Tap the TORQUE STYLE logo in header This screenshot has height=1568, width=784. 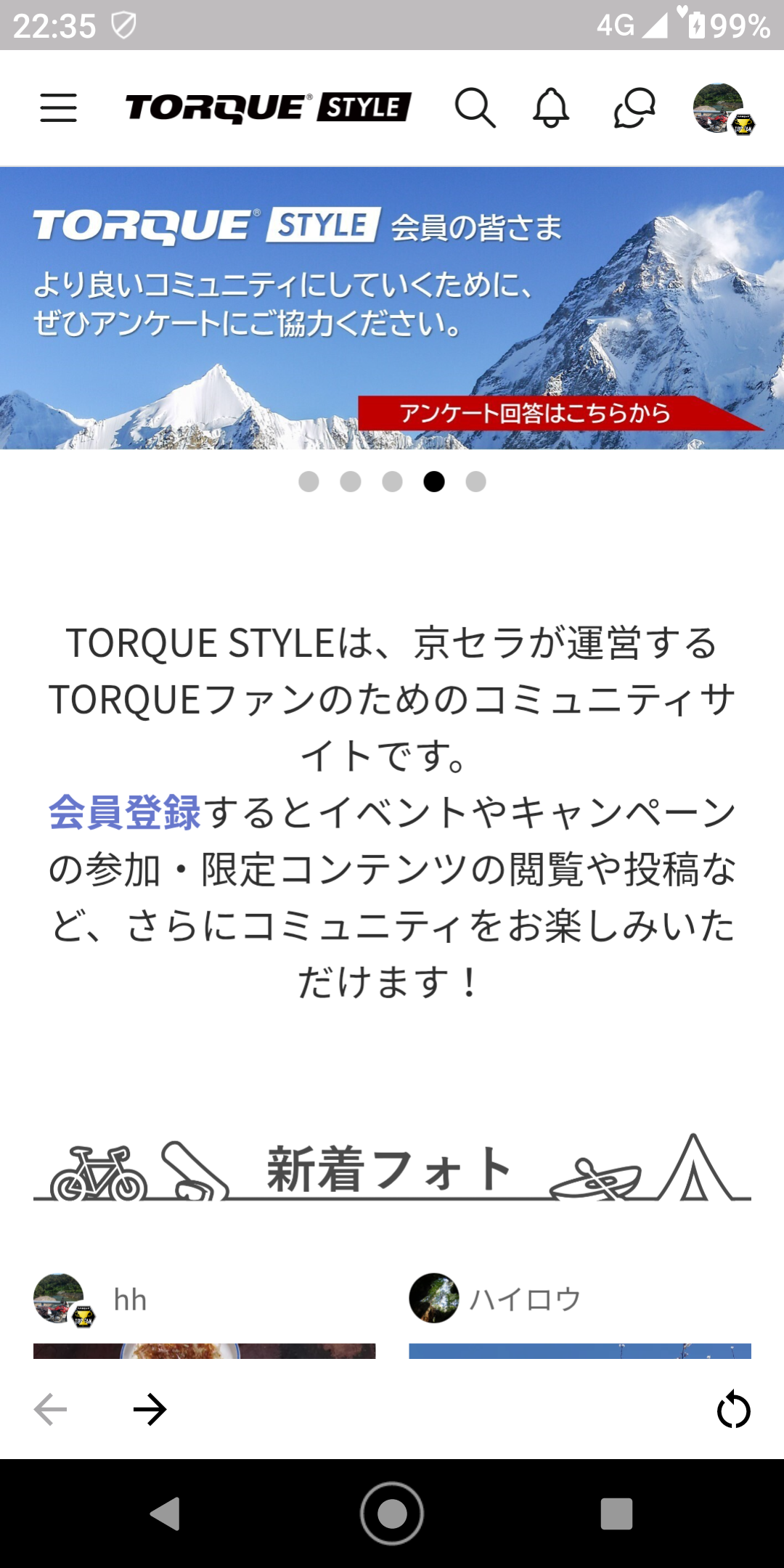(x=269, y=108)
